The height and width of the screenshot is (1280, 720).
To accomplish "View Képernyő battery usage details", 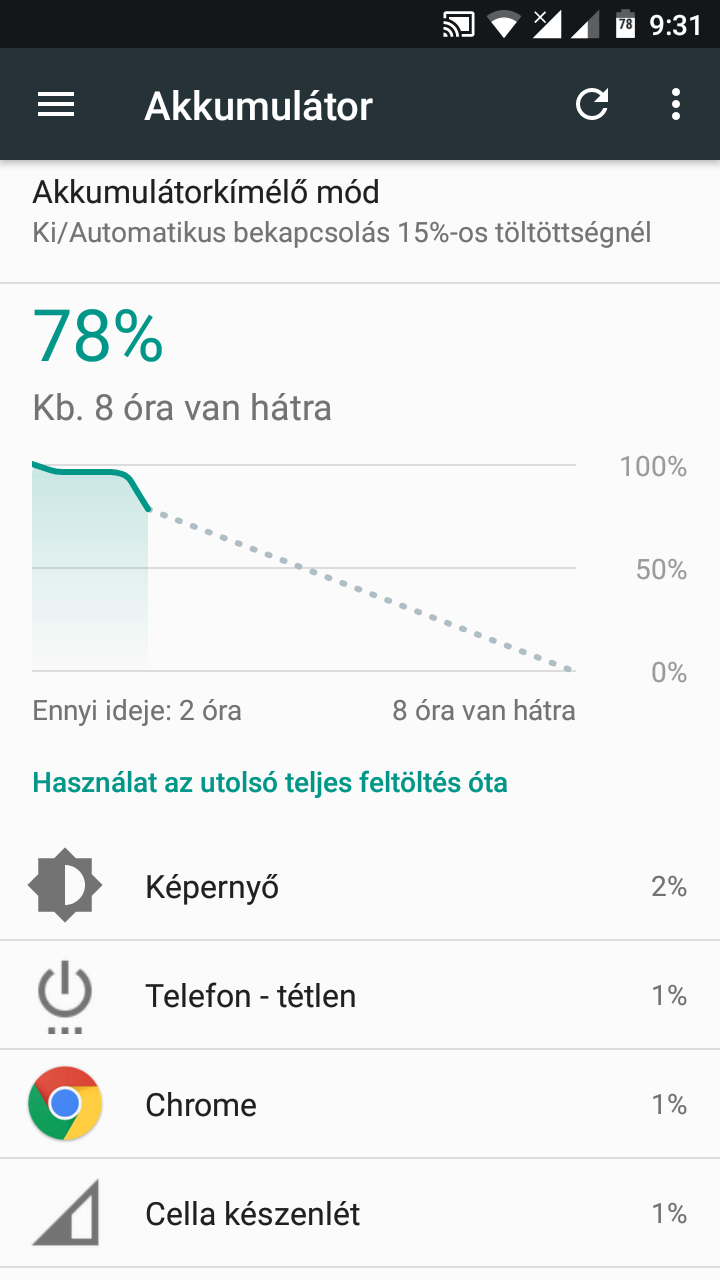I will pyautogui.click(x=360, y=886).
